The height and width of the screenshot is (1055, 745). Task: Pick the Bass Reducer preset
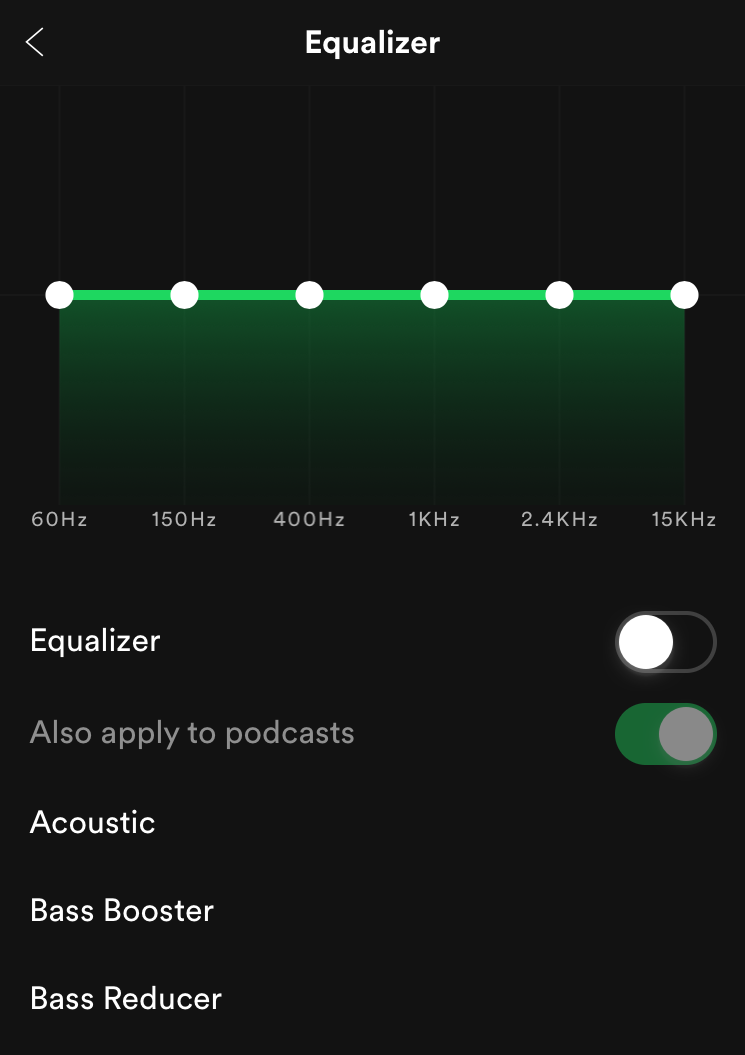[126, 998]
